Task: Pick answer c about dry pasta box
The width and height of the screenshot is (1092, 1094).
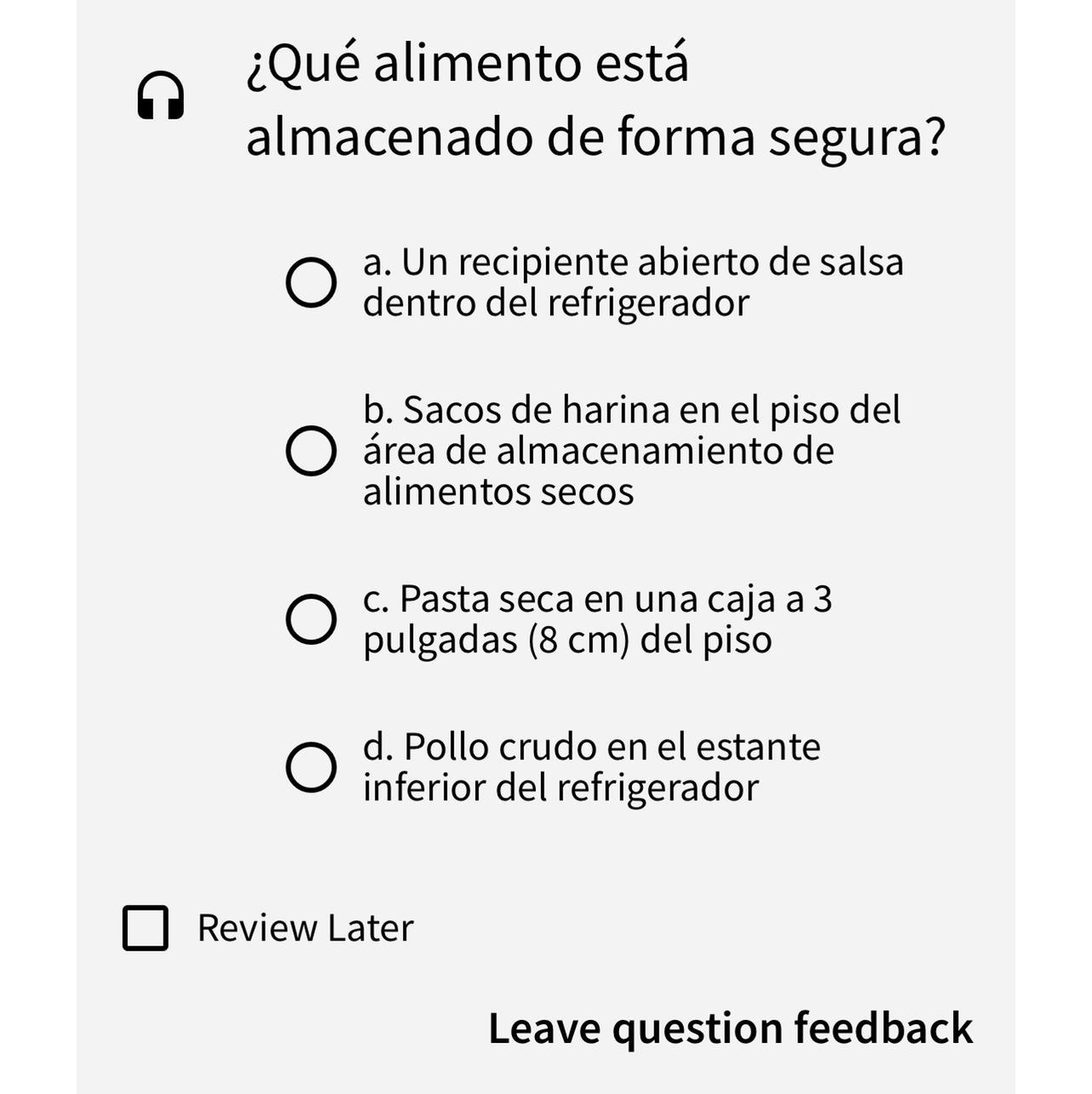Action: pos(311,619)
